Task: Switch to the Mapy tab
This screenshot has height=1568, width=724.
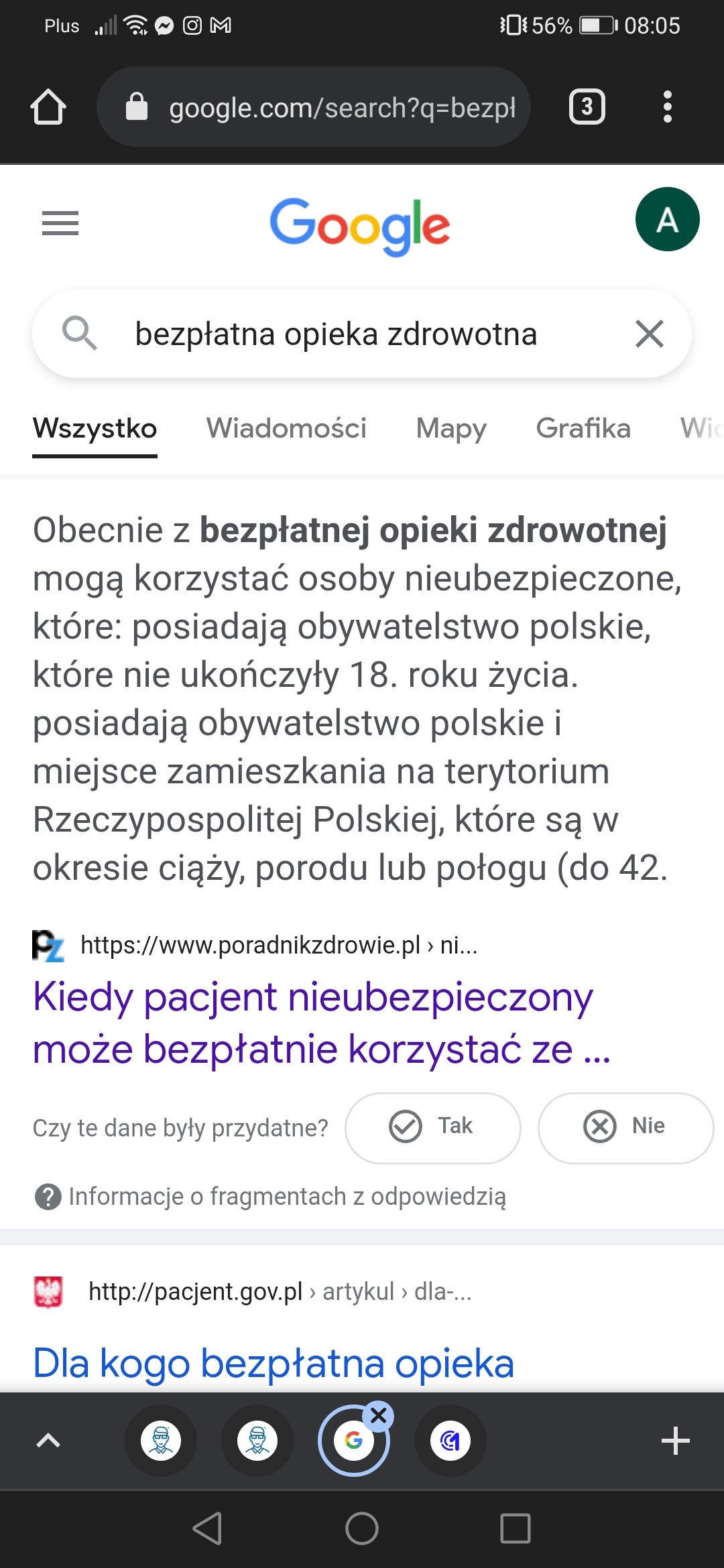Action: tap(451, 429)
